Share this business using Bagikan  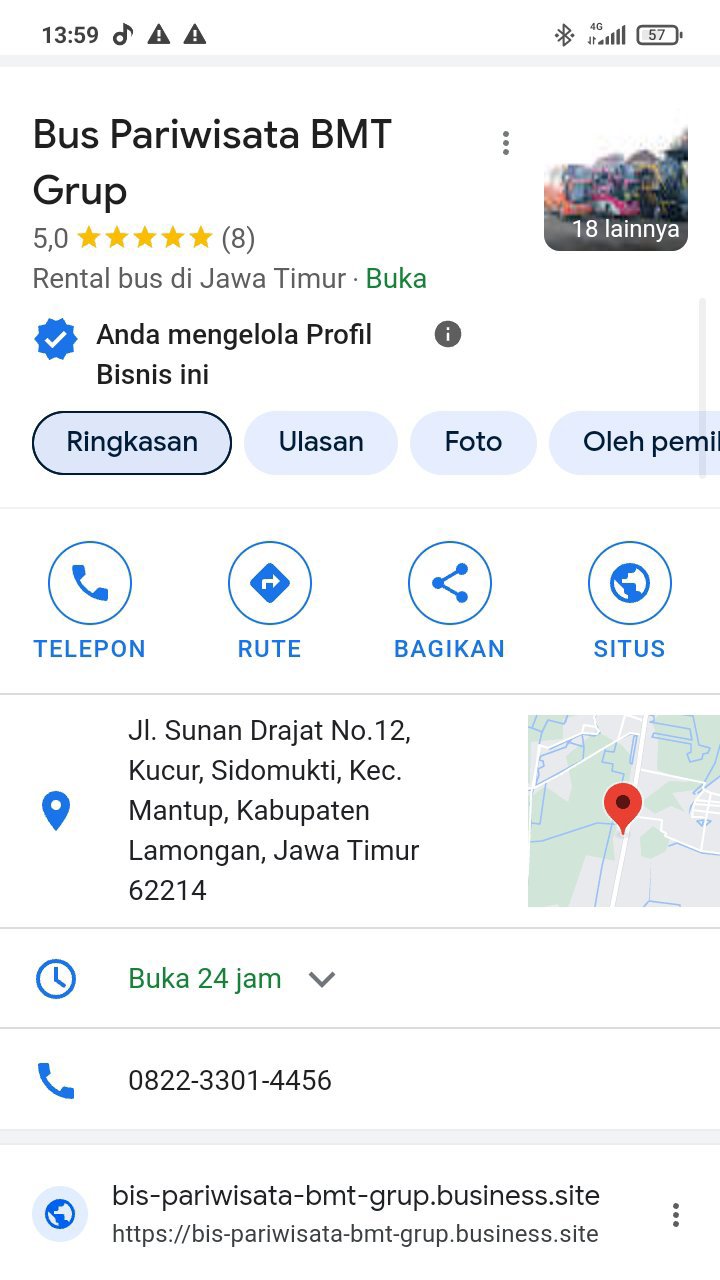[450, 600]
